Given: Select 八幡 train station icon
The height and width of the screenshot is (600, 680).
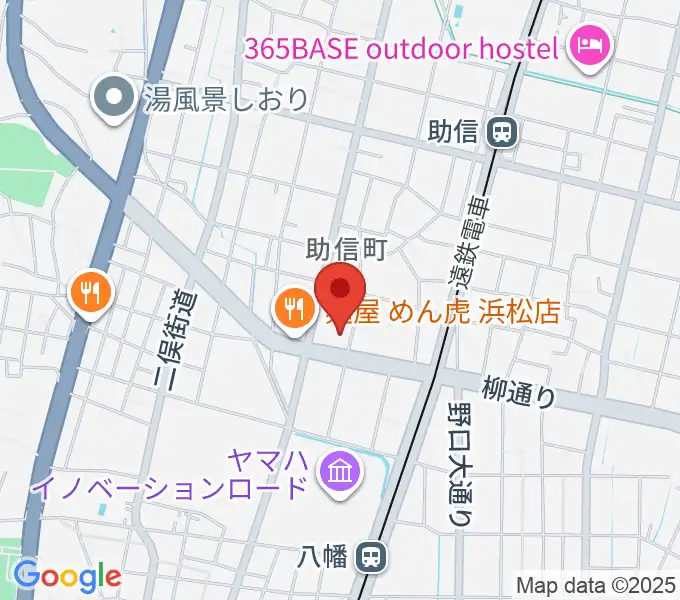Looking at the screenshot, I should coord(373,554).
